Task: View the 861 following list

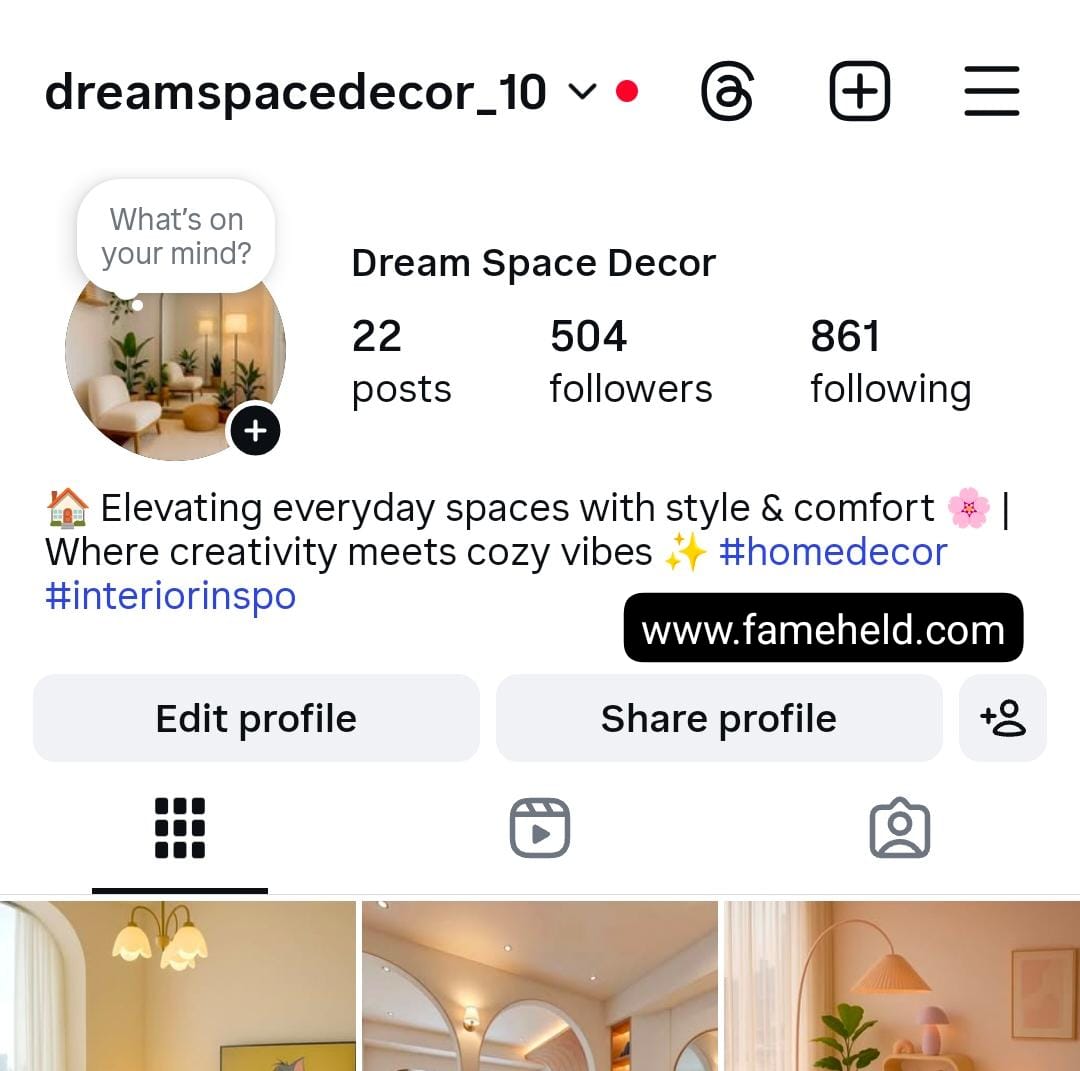Action: click(889, 361)
